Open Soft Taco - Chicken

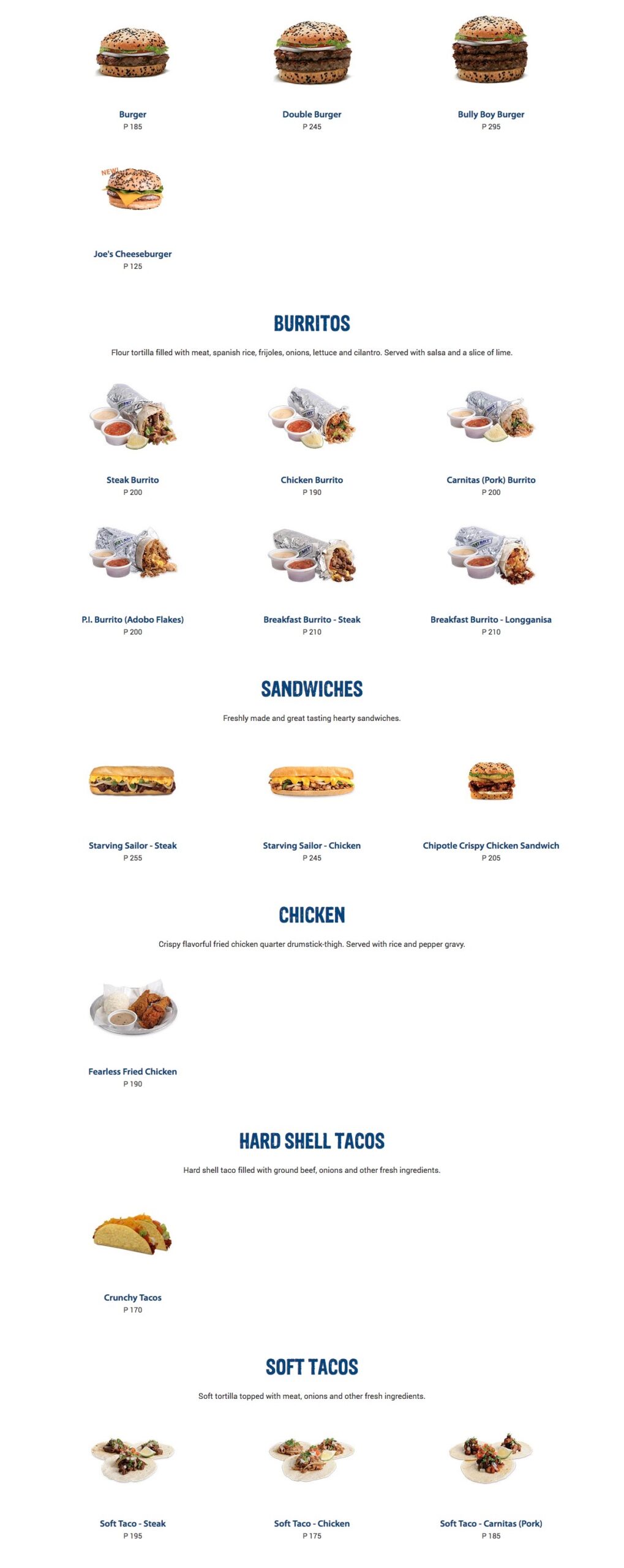pos(312,1523)
